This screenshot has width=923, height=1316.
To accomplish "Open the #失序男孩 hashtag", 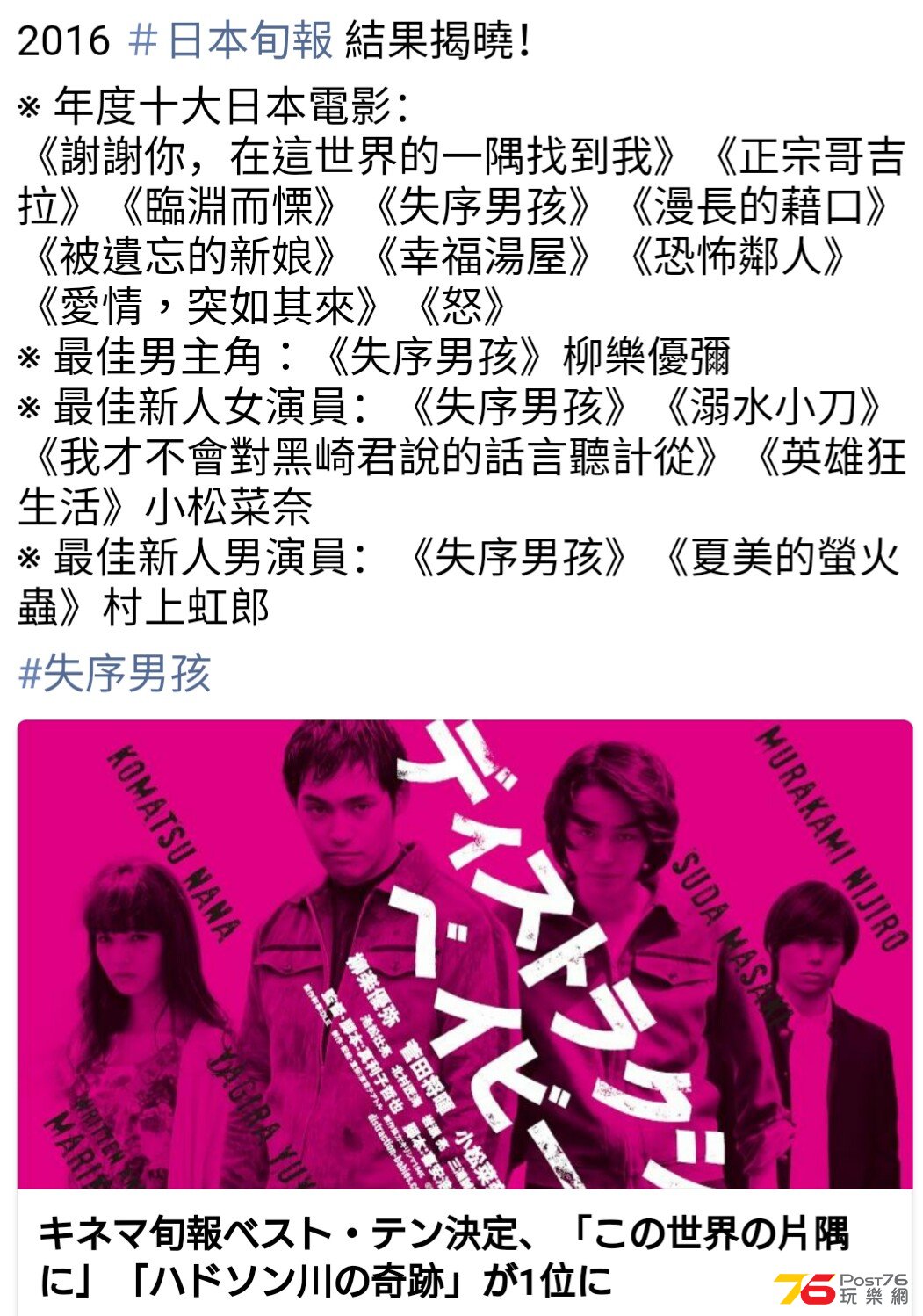I will click(x=114, y=674).
